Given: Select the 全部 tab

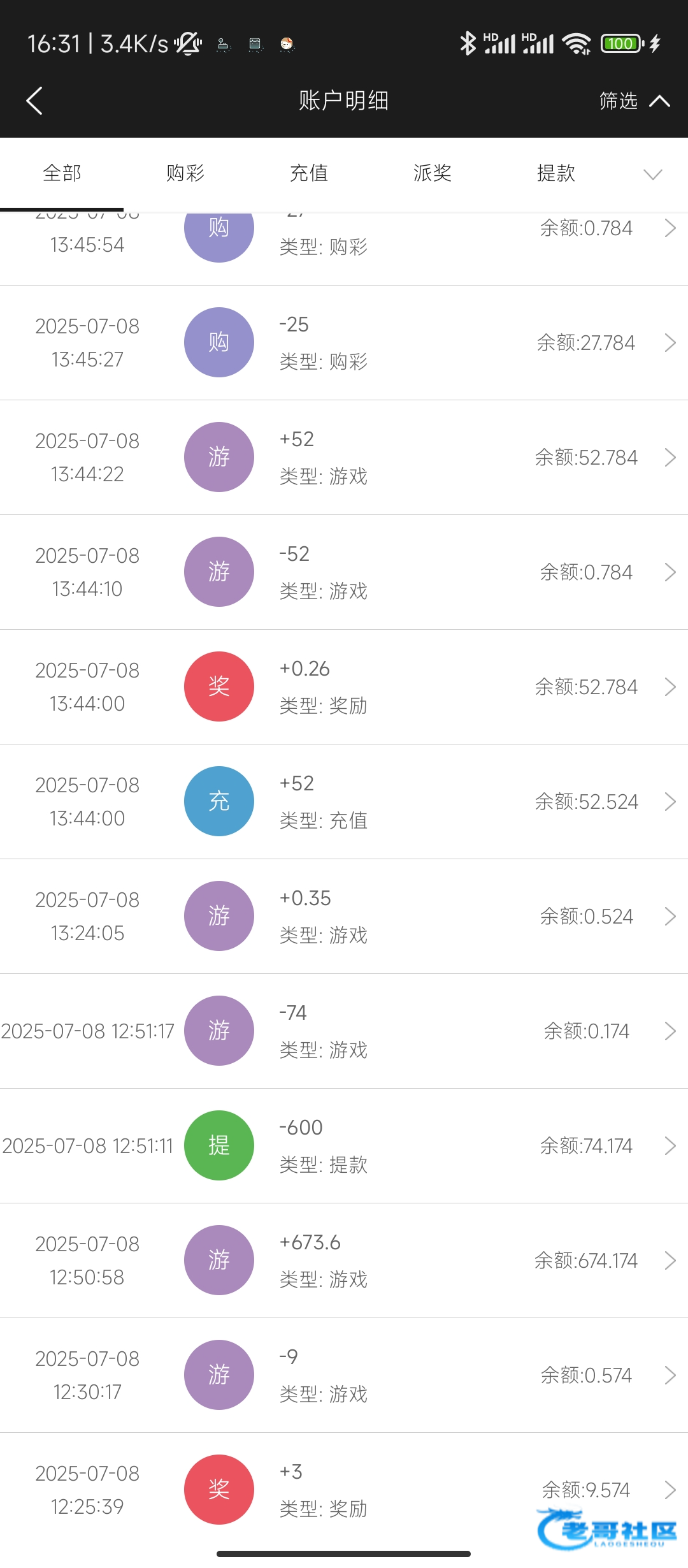Looking at the screenshot, I should click(62, 173).
